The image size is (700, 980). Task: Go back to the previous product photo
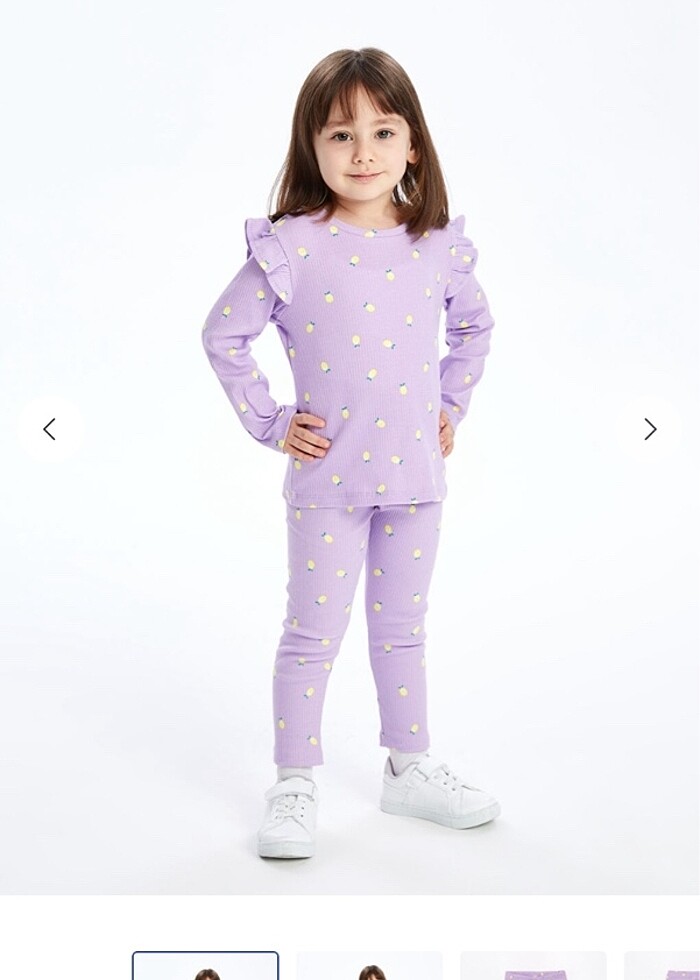tap(49, 429)
